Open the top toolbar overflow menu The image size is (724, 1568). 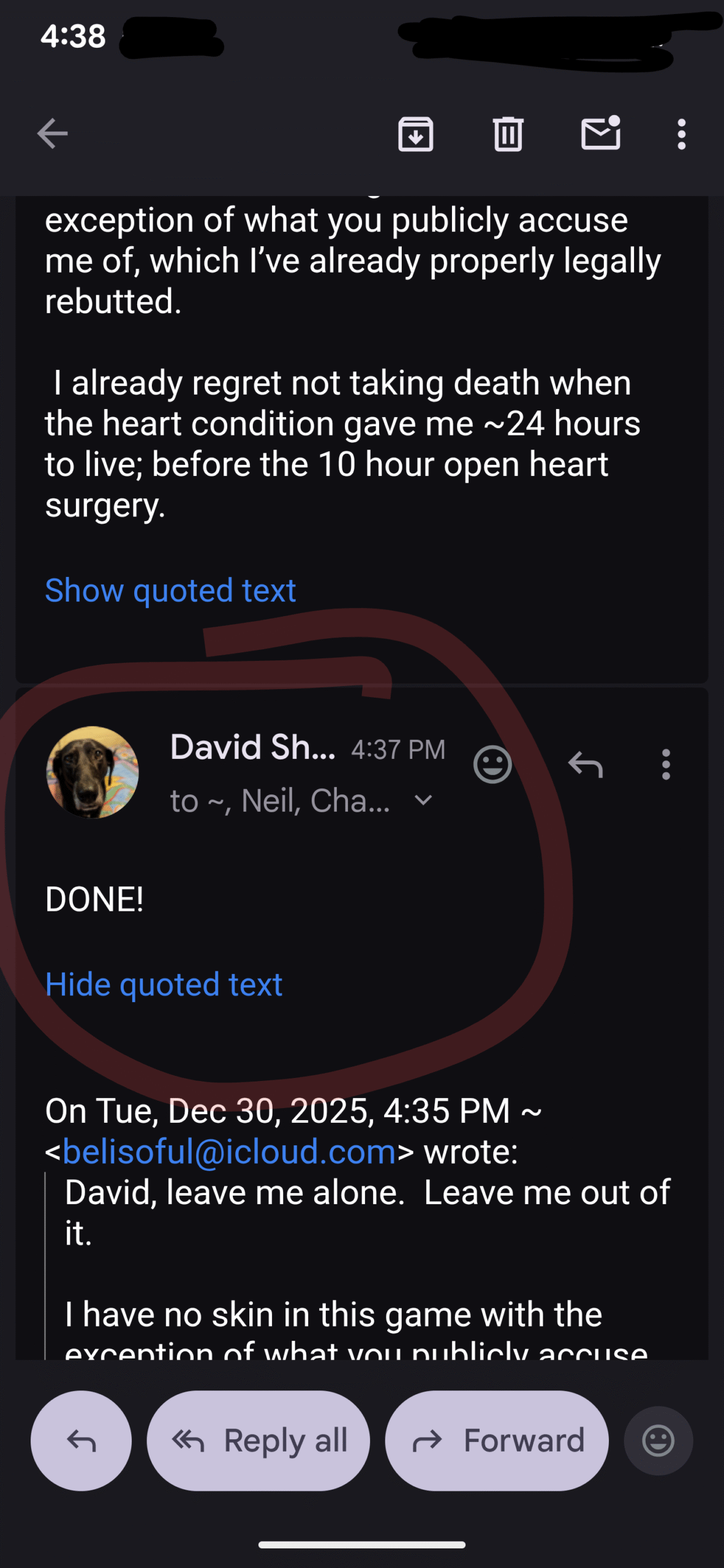tap(681, 134)
